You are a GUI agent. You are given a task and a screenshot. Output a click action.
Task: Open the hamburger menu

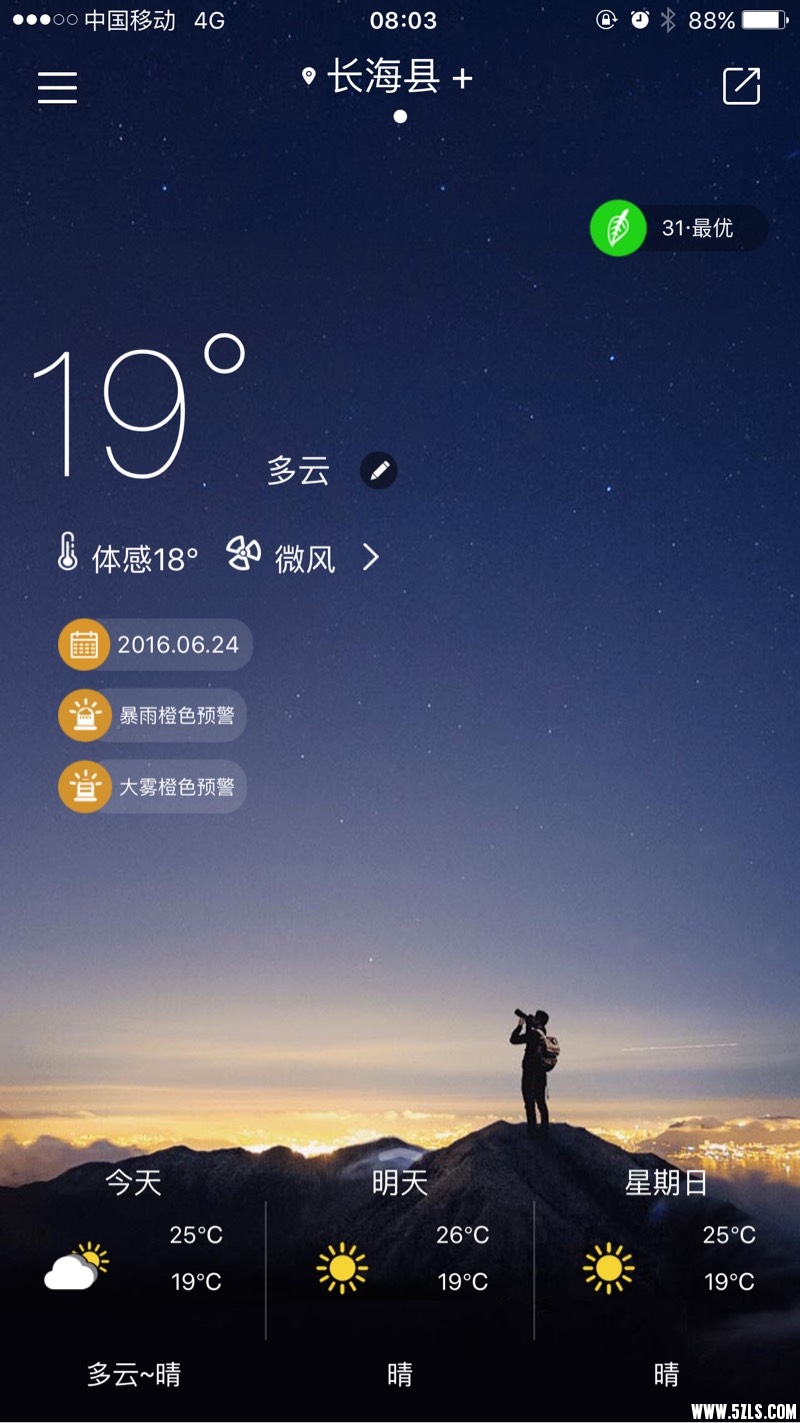click(57, 87)
